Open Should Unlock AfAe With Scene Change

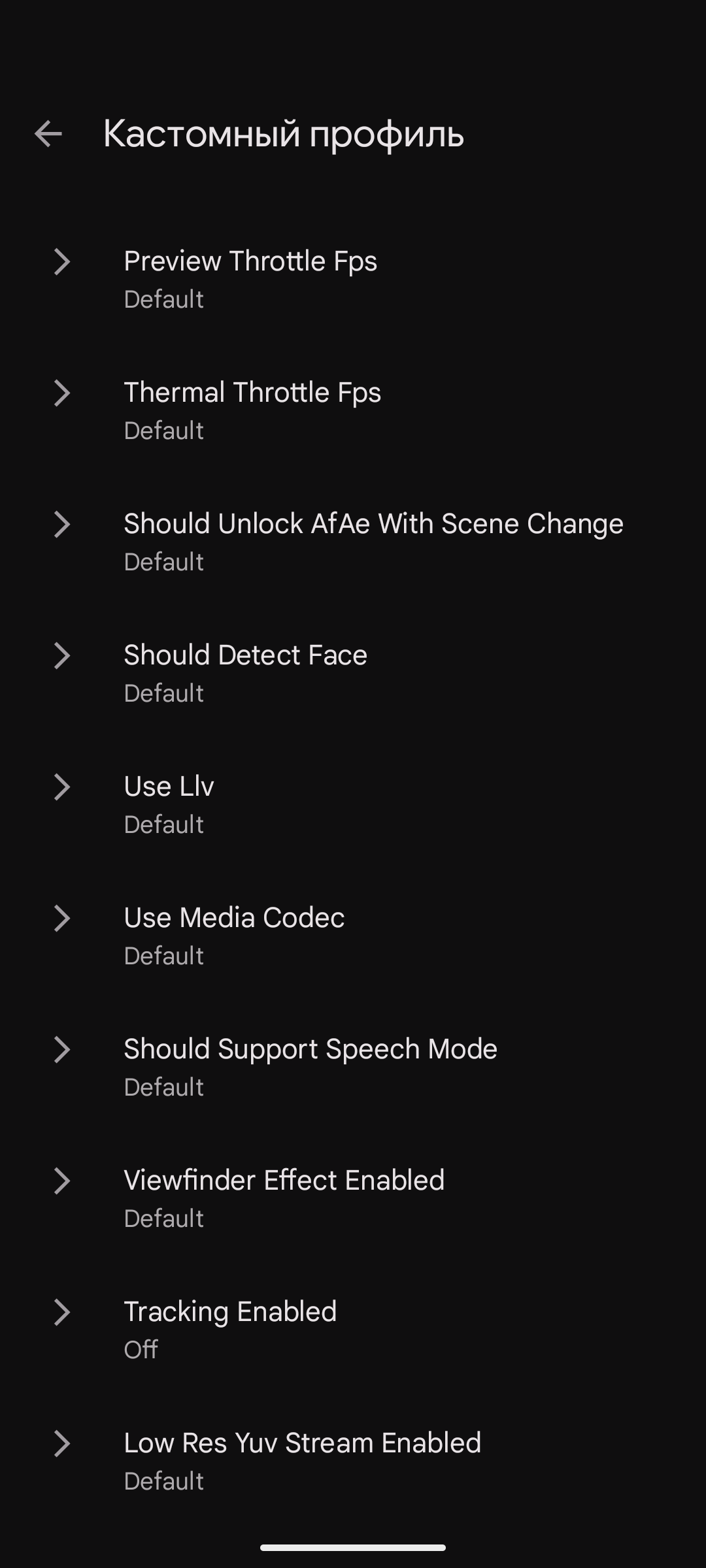353,542
